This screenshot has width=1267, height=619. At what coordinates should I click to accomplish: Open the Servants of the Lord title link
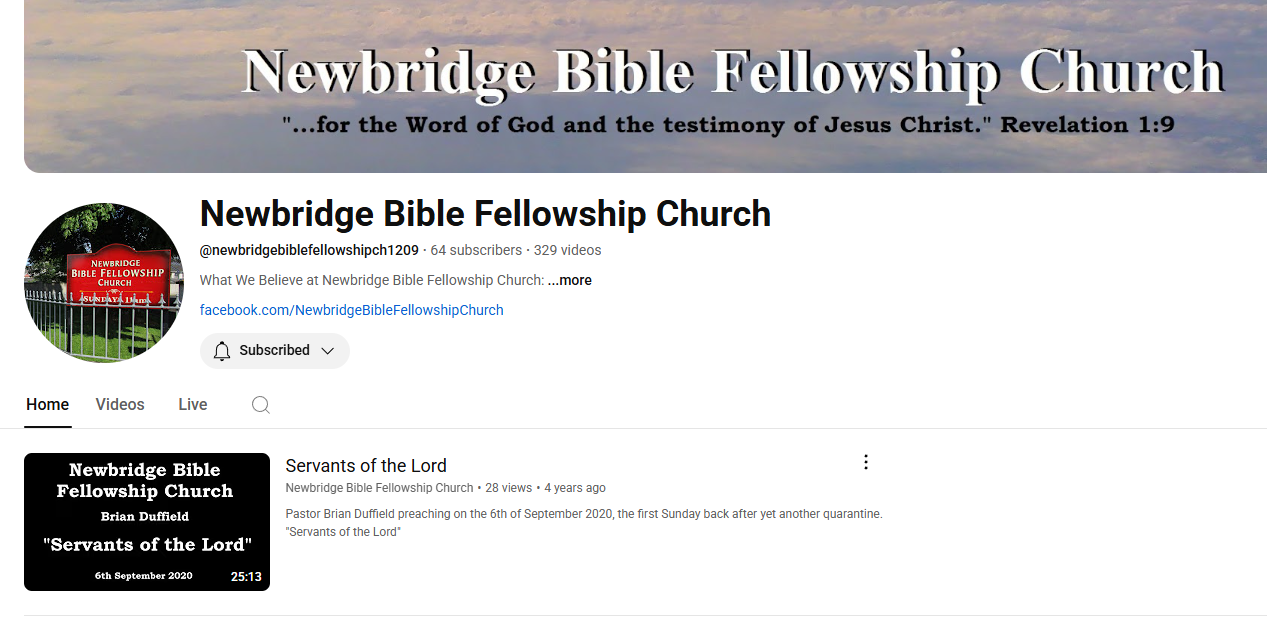coord(366,466)
